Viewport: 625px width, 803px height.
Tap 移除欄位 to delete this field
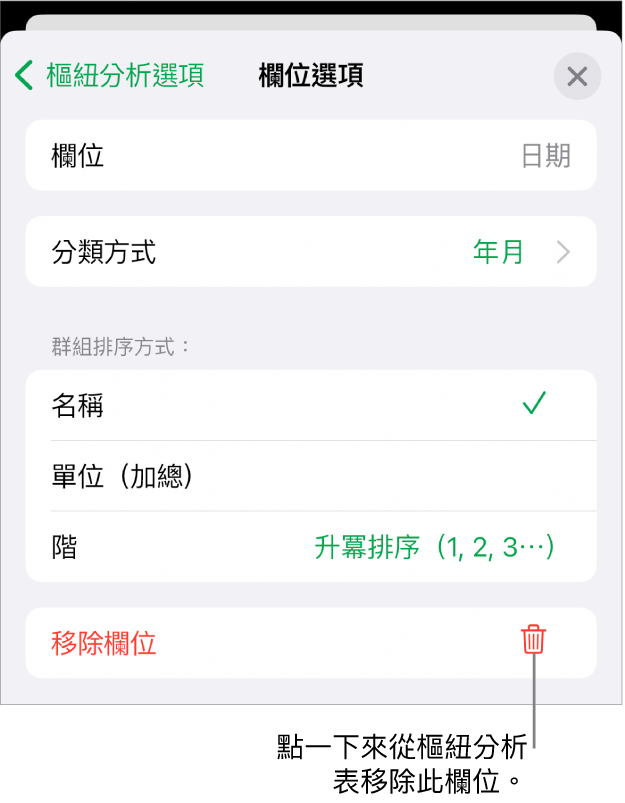pyautogui.click(x=311, y=643)
